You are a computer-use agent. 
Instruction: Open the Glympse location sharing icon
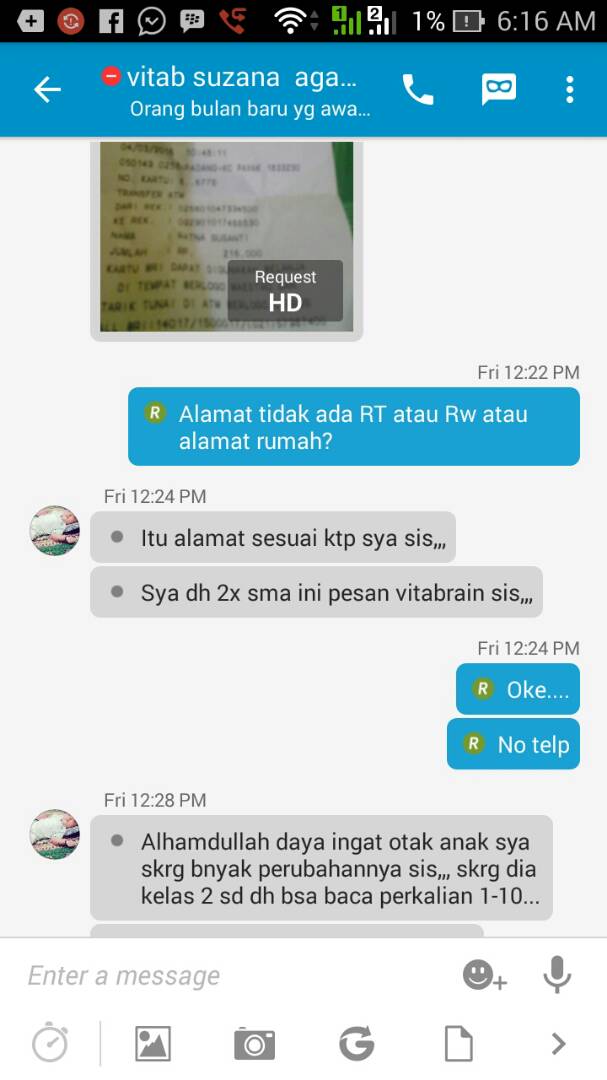coord(356,1045)
